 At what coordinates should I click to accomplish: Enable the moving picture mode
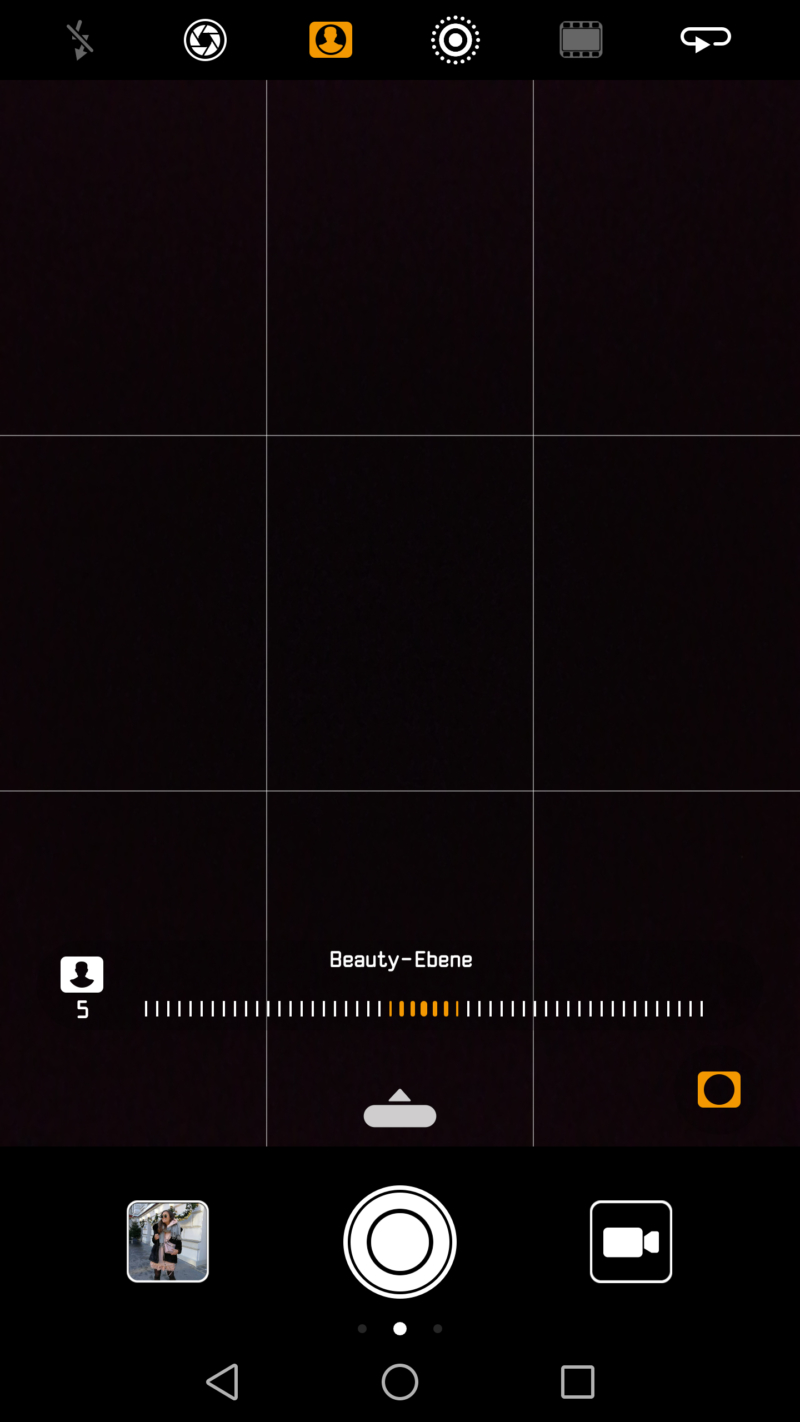tap(455, 40)
